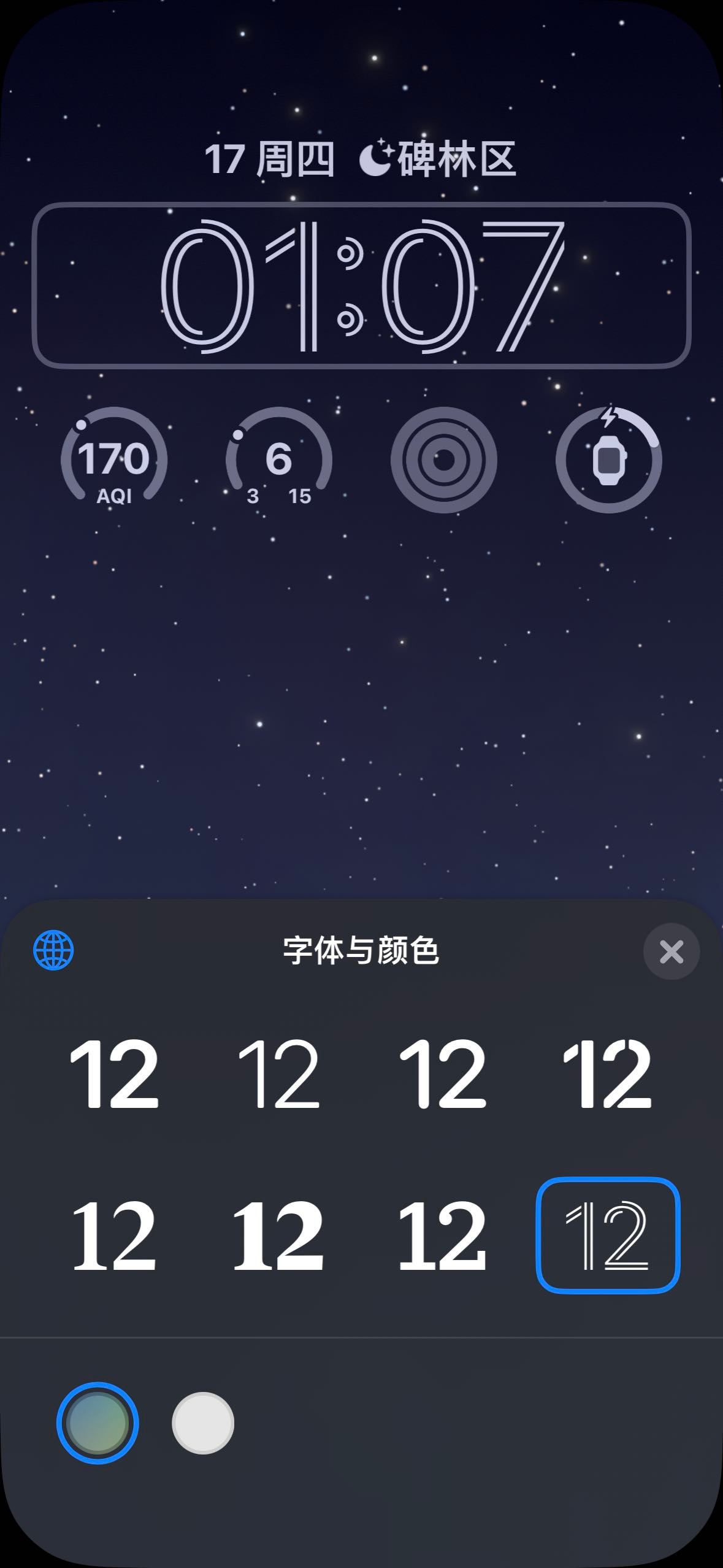Edit the date and 碑林区 weather line
Viewport: 723px width, 1568px height.
click(x=361, y=159)
